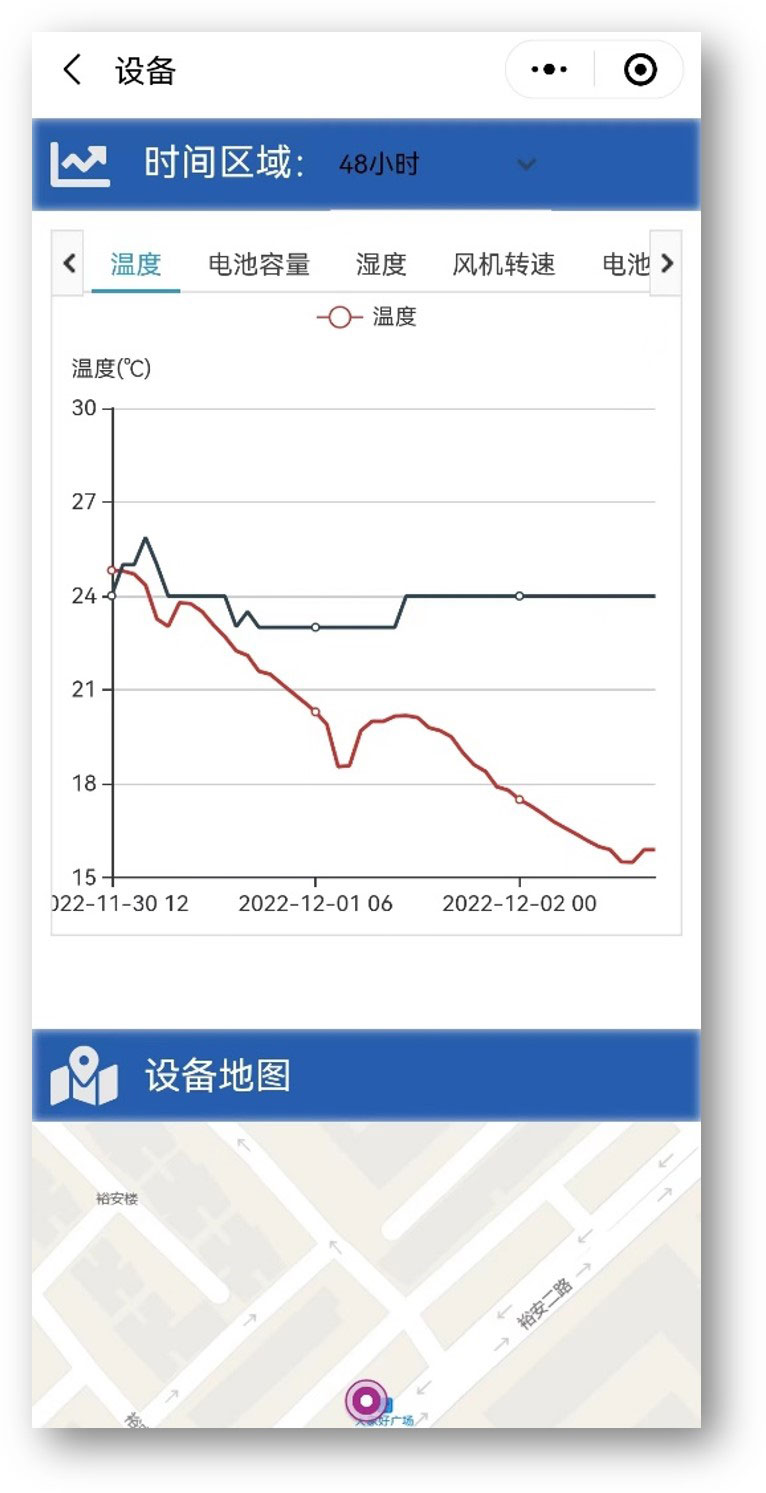The image size is (766, 1493).
Task: Switch to the 电池容量 tab
Action: pos(259,265)
